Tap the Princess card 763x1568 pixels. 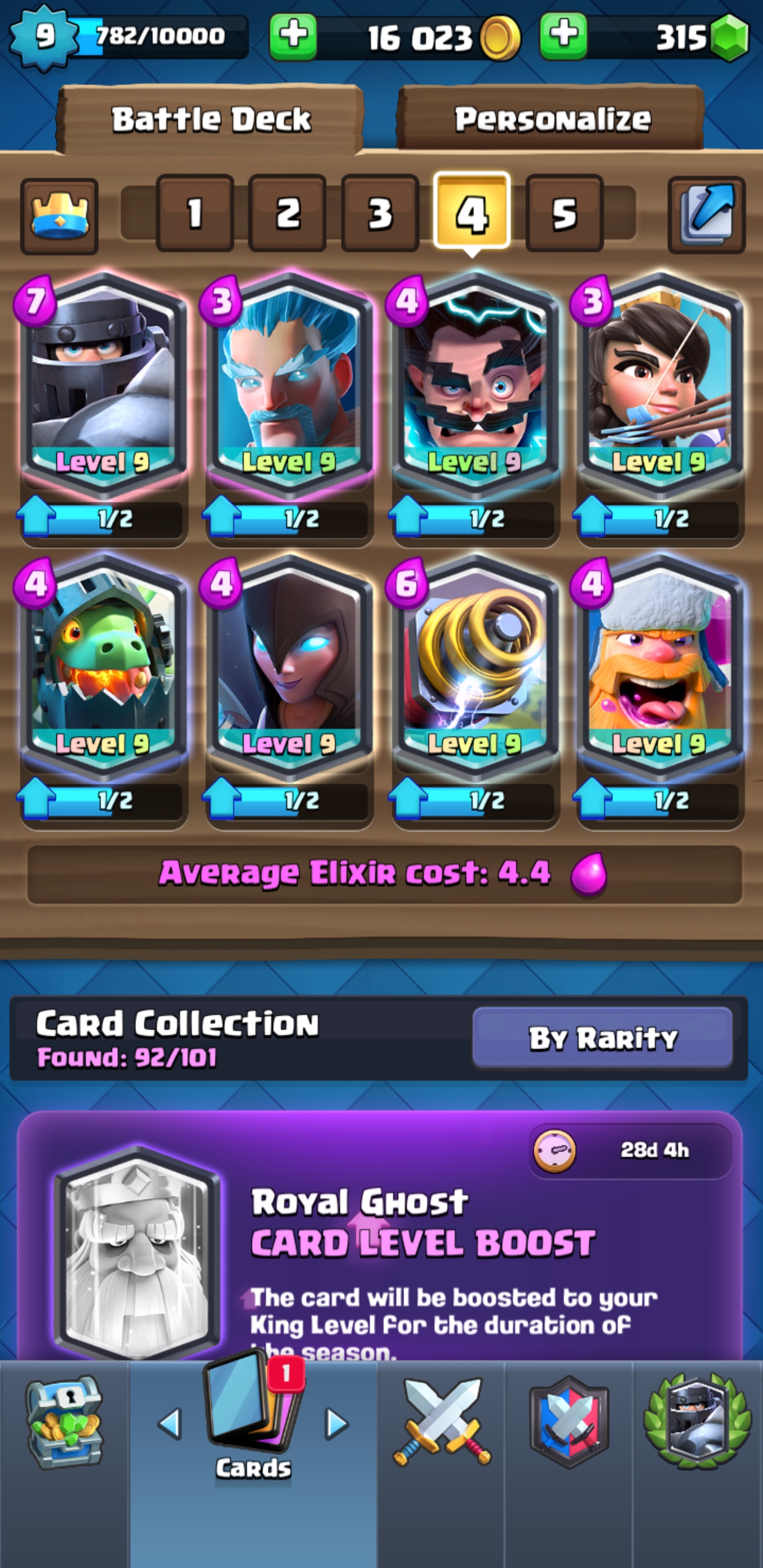tap(660, 384)
